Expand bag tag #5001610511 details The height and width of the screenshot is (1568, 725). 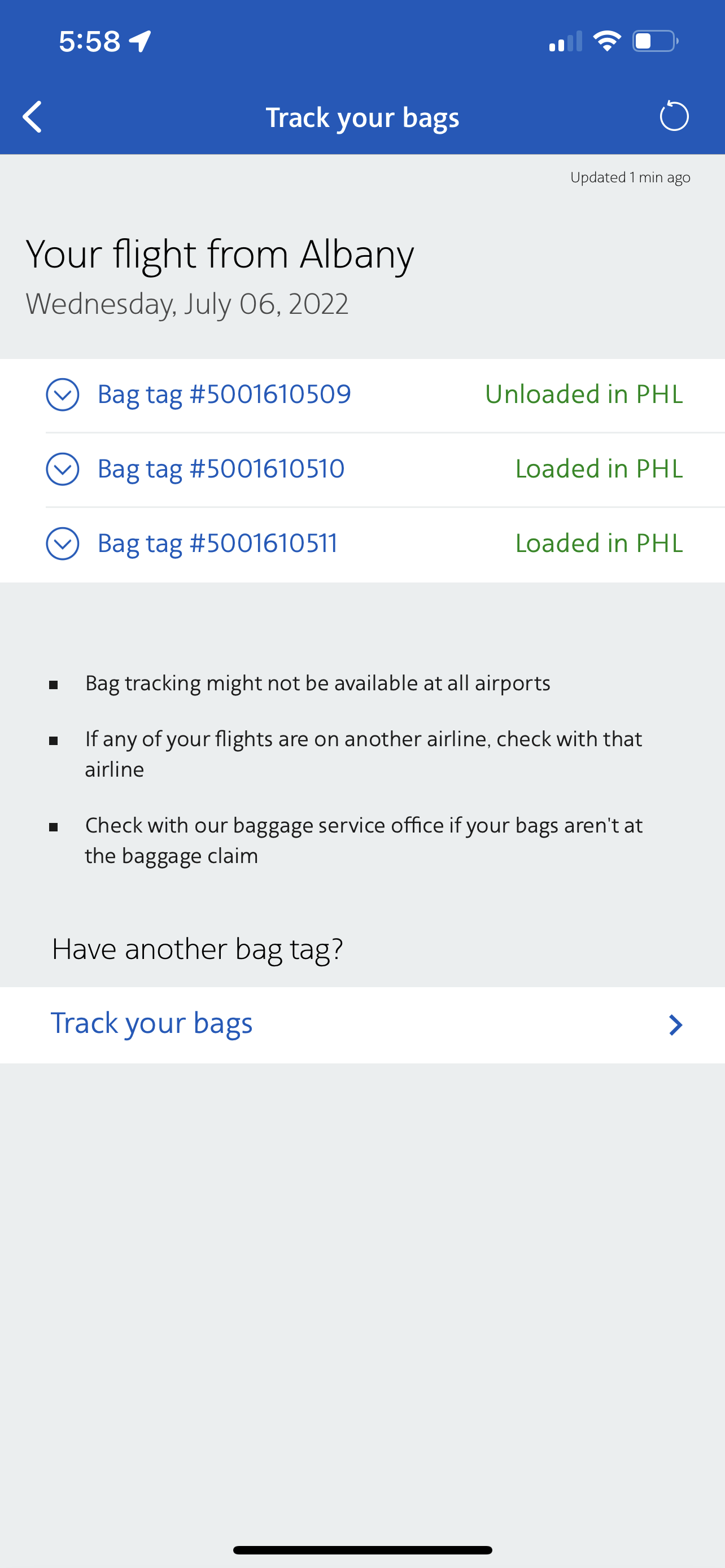(63, 544)
